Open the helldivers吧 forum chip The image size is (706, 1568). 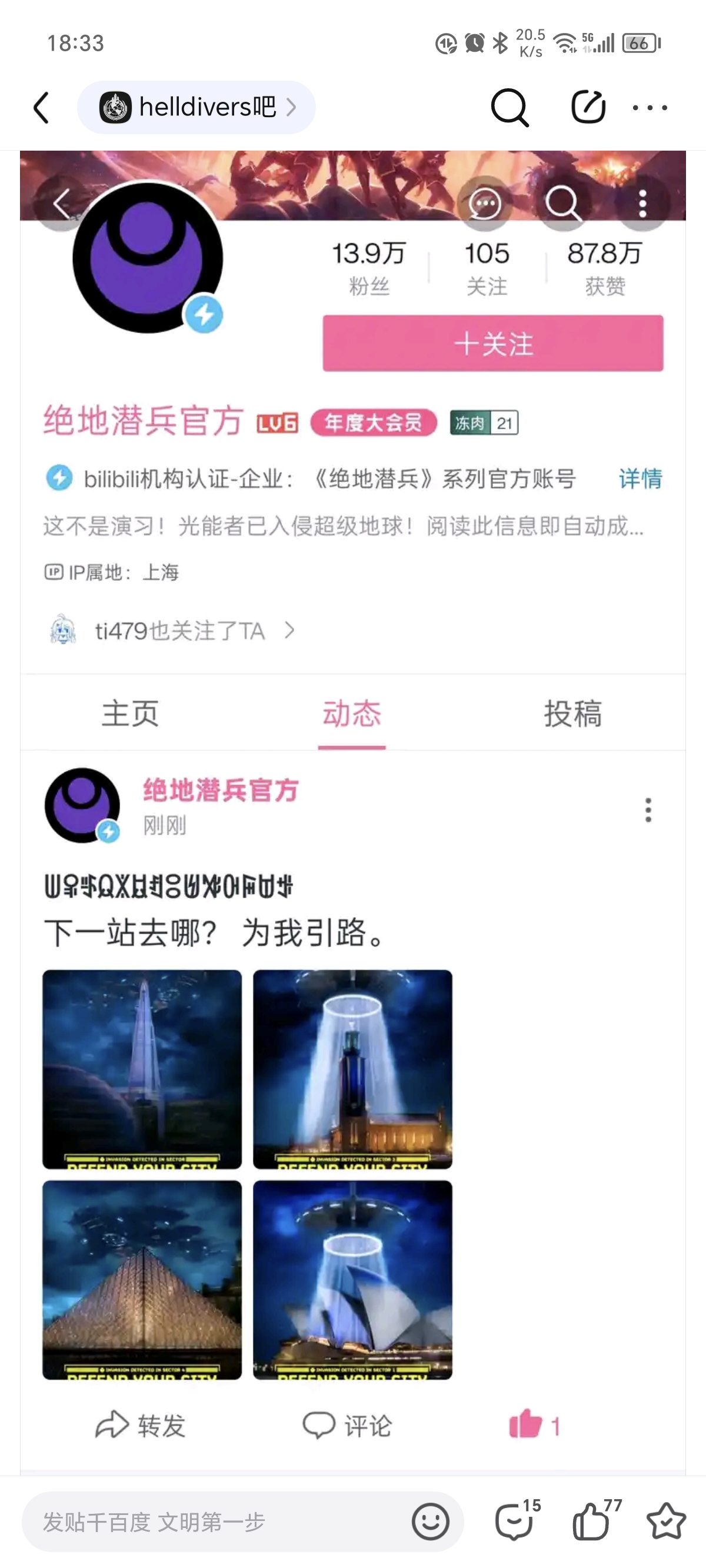tap(196, 108)
